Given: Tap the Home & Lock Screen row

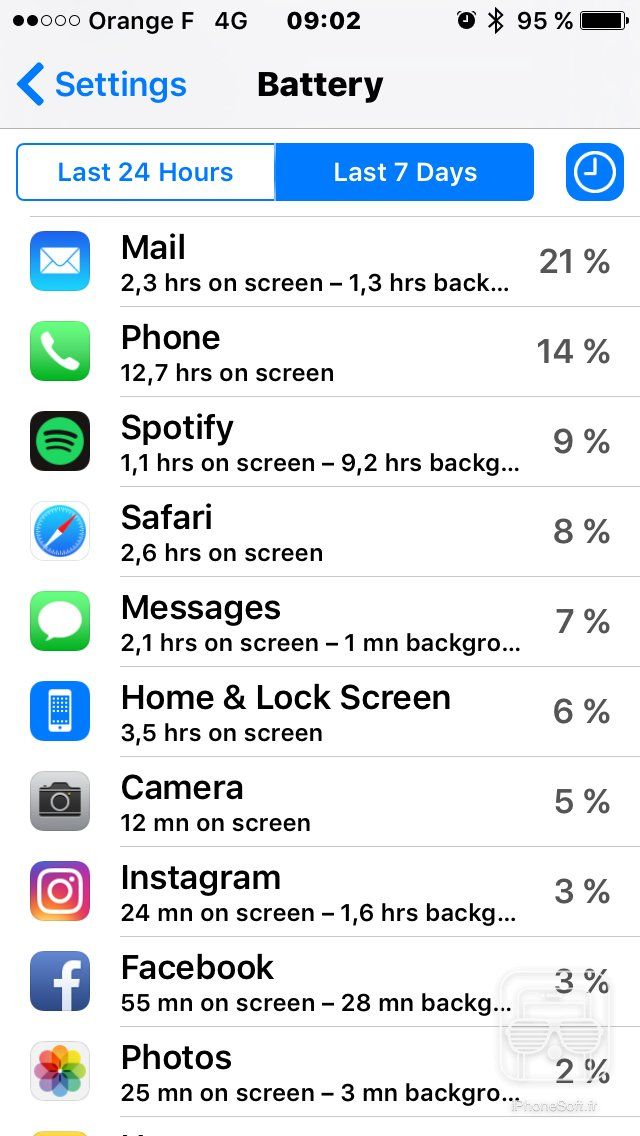Looking at the screenshot, I should point(320,712).
